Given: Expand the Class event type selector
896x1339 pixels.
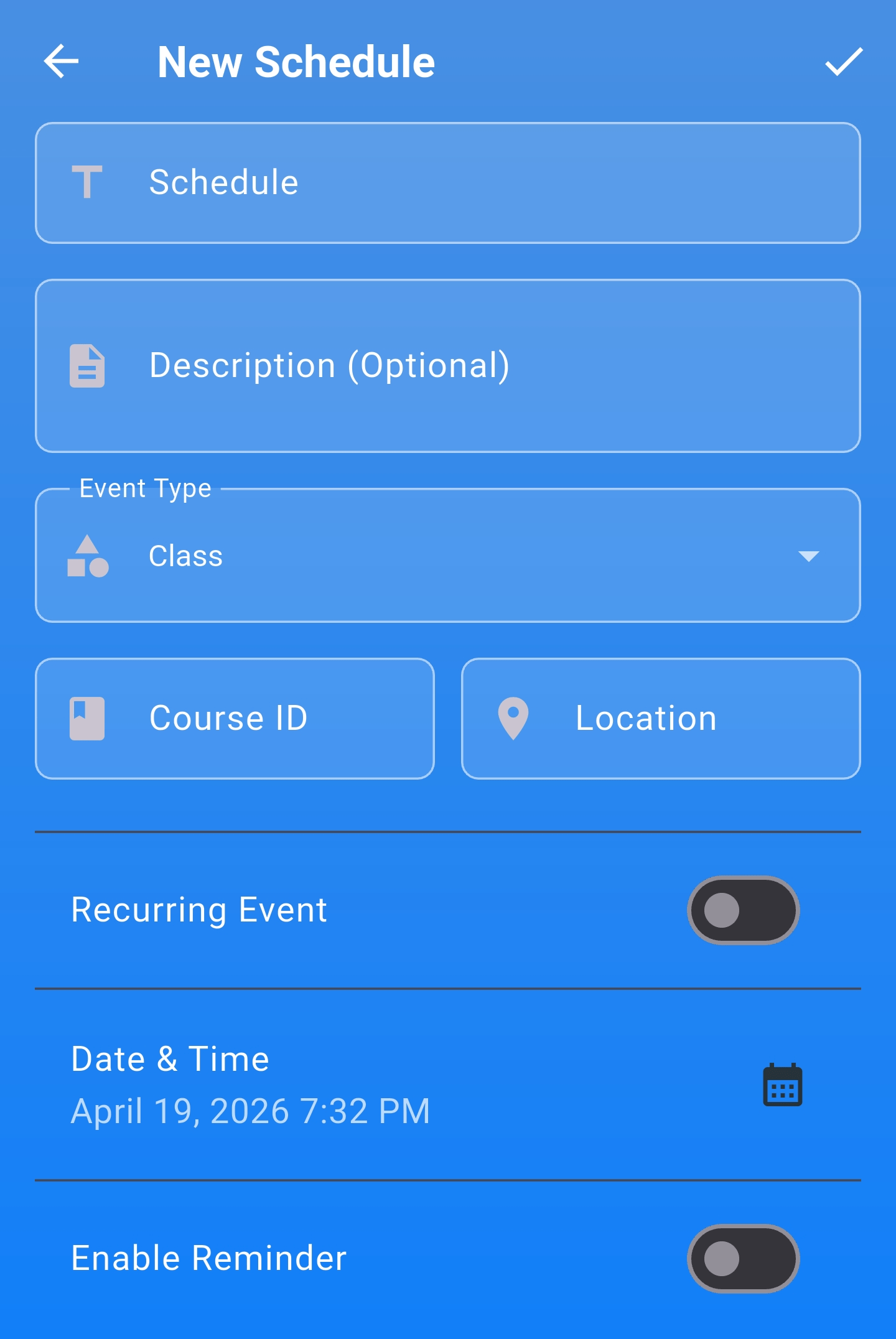Looking at the screenshot, I should pos(447,556).
